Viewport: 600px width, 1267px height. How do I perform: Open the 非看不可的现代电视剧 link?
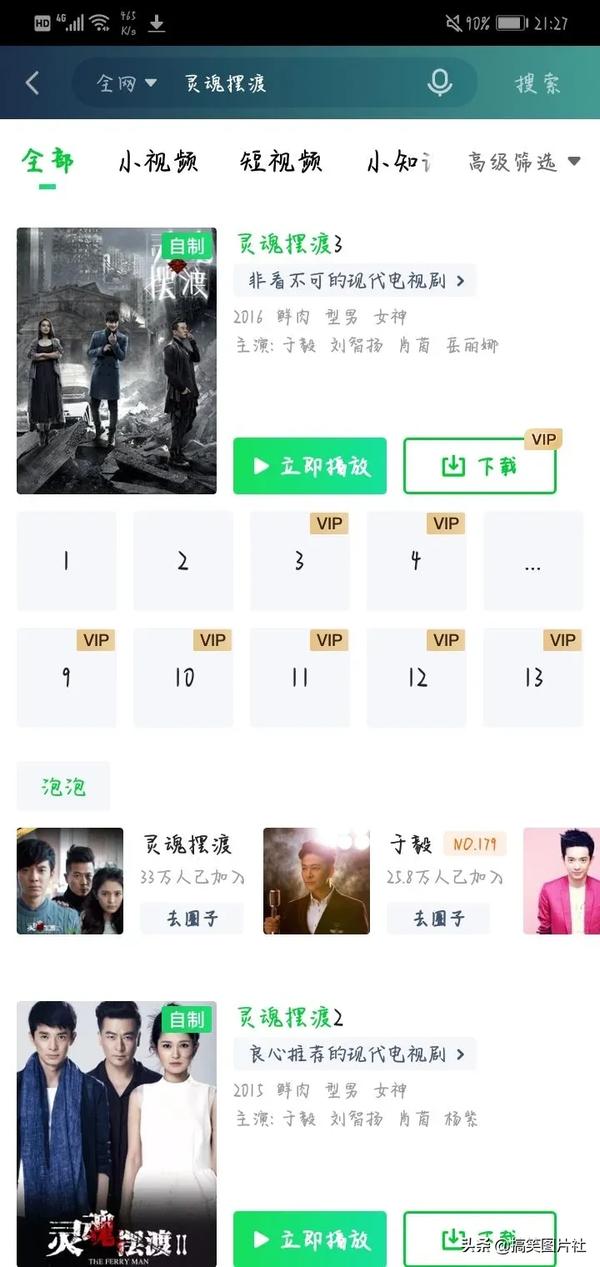[x=355, y=281]
